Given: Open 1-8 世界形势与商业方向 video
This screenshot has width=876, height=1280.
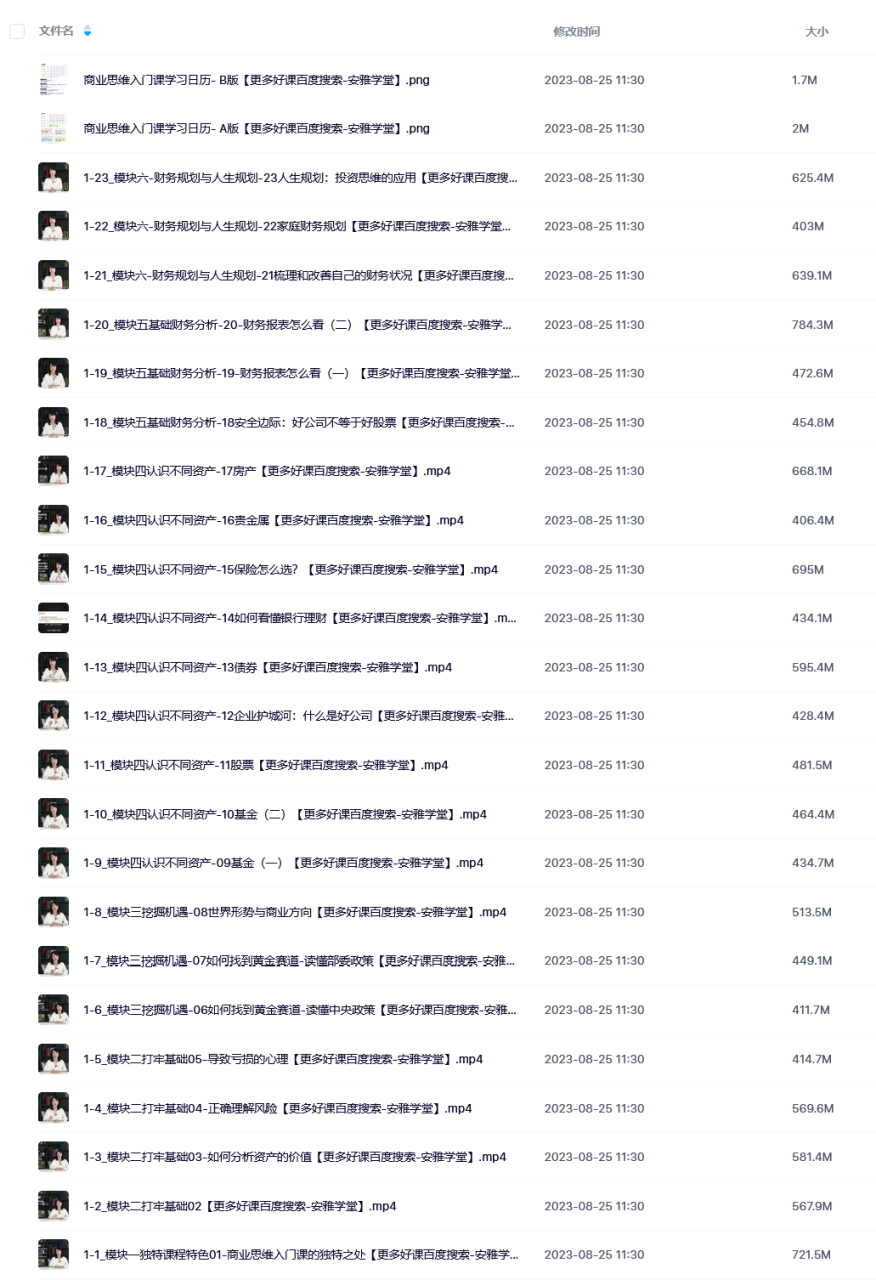Looking at the screenshot, I should (295, 913).
